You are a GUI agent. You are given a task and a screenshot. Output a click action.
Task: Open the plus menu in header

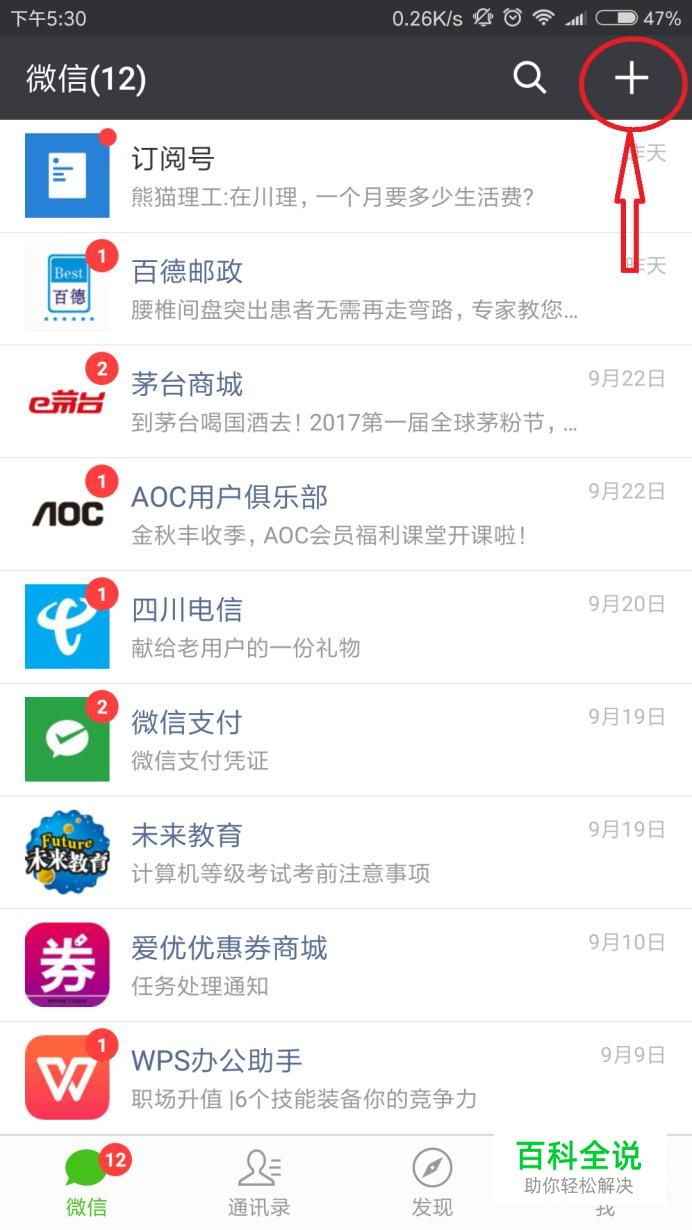pos(631,78)
